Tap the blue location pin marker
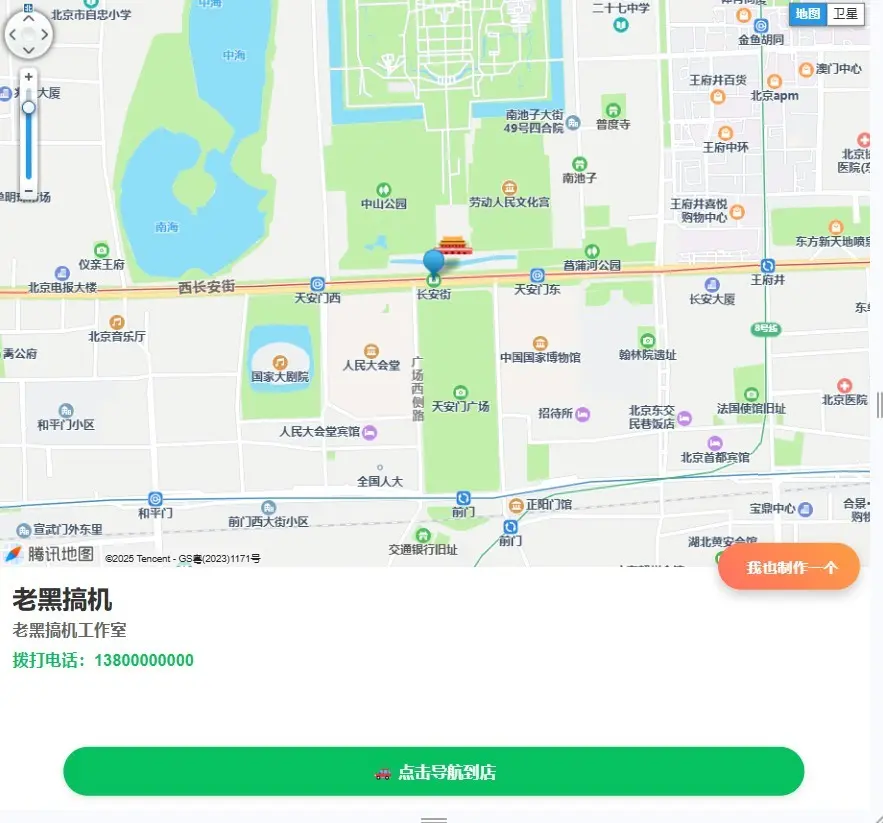The height and width of the screenshot is (823, 883). 433,261
